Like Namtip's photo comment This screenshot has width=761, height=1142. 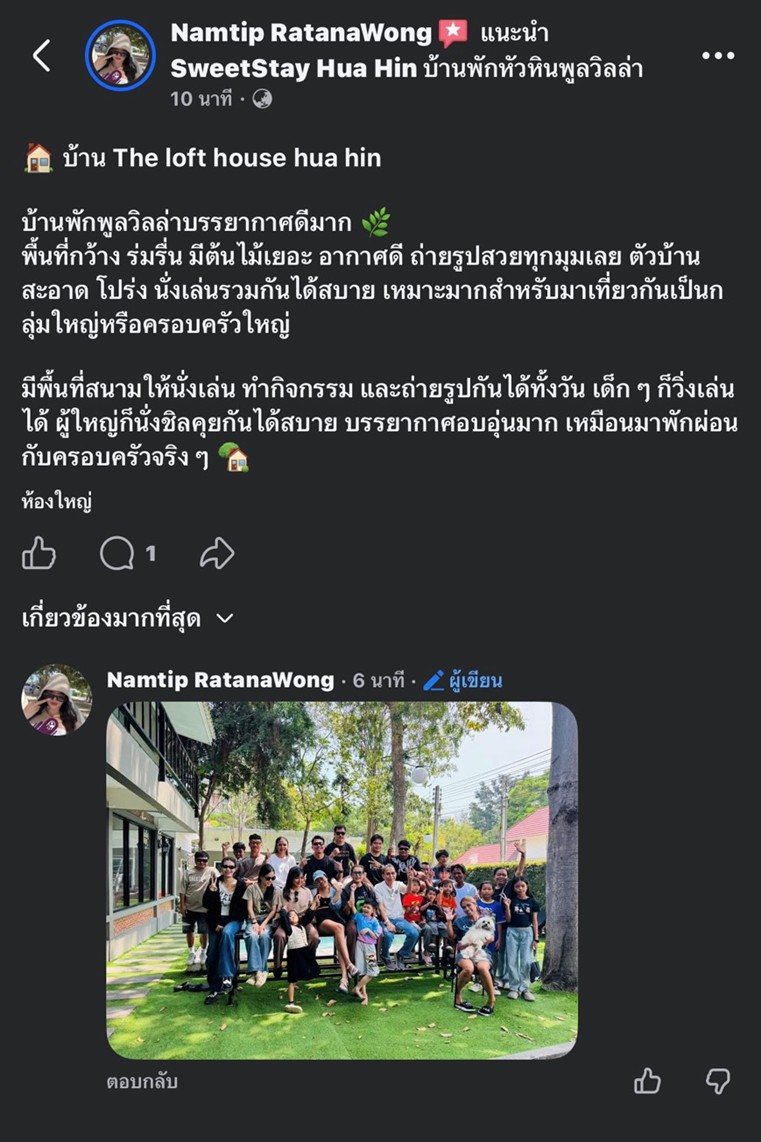(x=648, y=1081)
